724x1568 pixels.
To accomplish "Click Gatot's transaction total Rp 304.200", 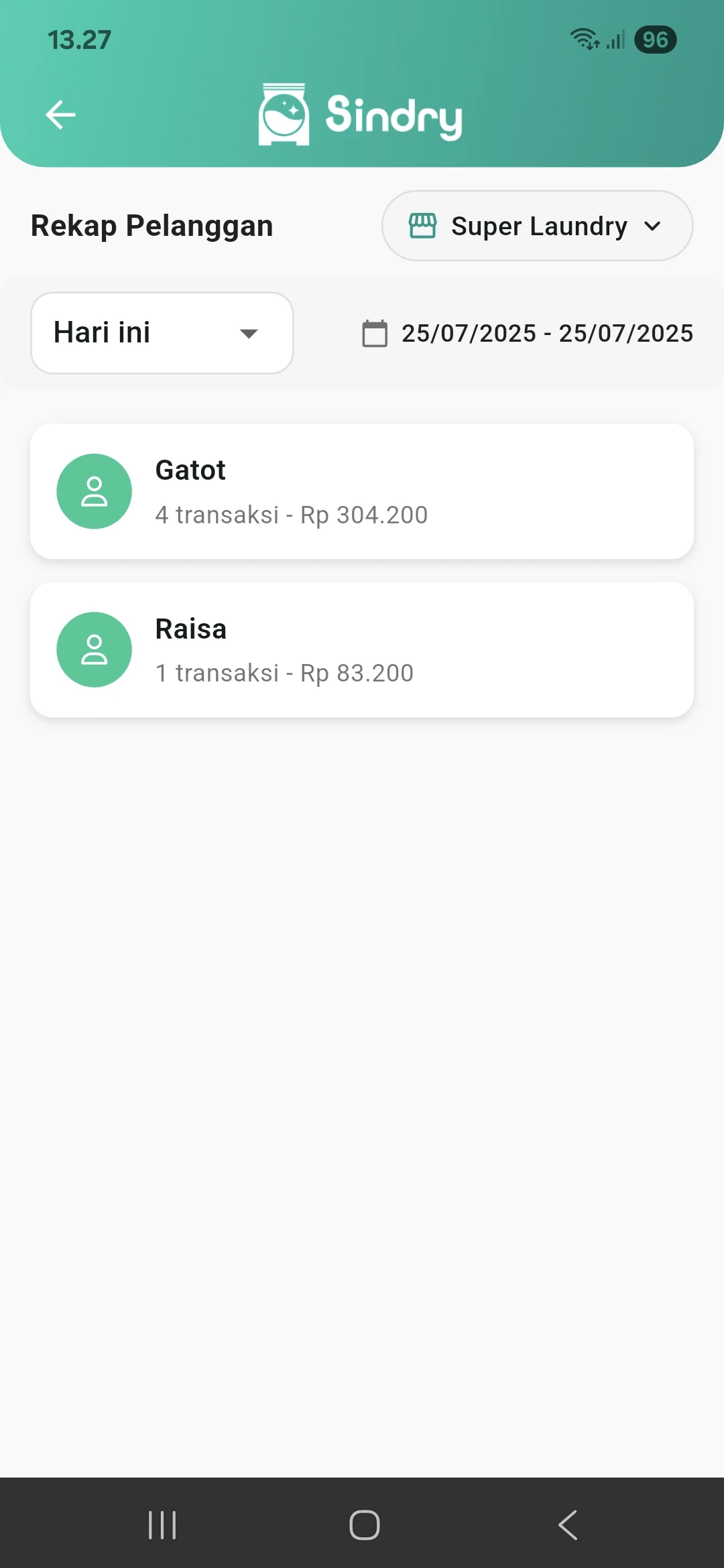I will [x=364, y=515].
